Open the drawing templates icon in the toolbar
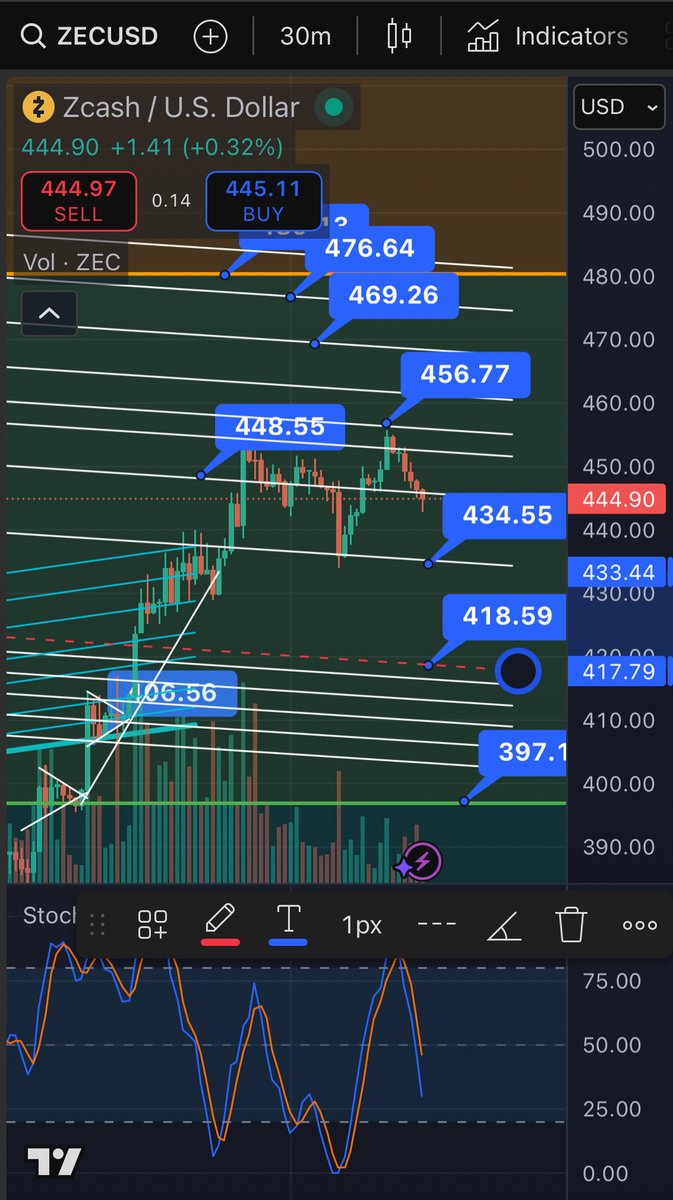This screenshot has height=1200, width=673. 153,925
